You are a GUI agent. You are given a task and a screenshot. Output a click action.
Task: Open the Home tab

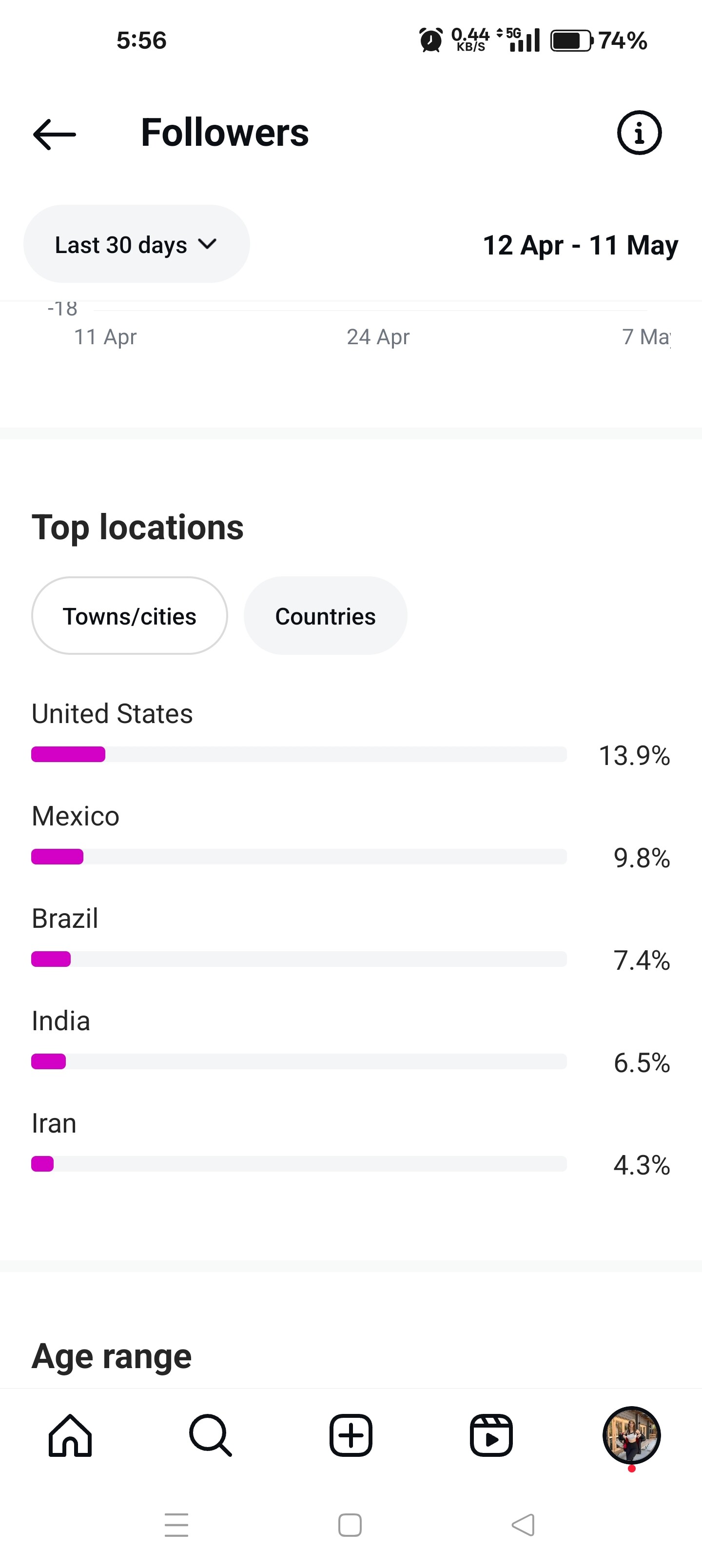70,1435
